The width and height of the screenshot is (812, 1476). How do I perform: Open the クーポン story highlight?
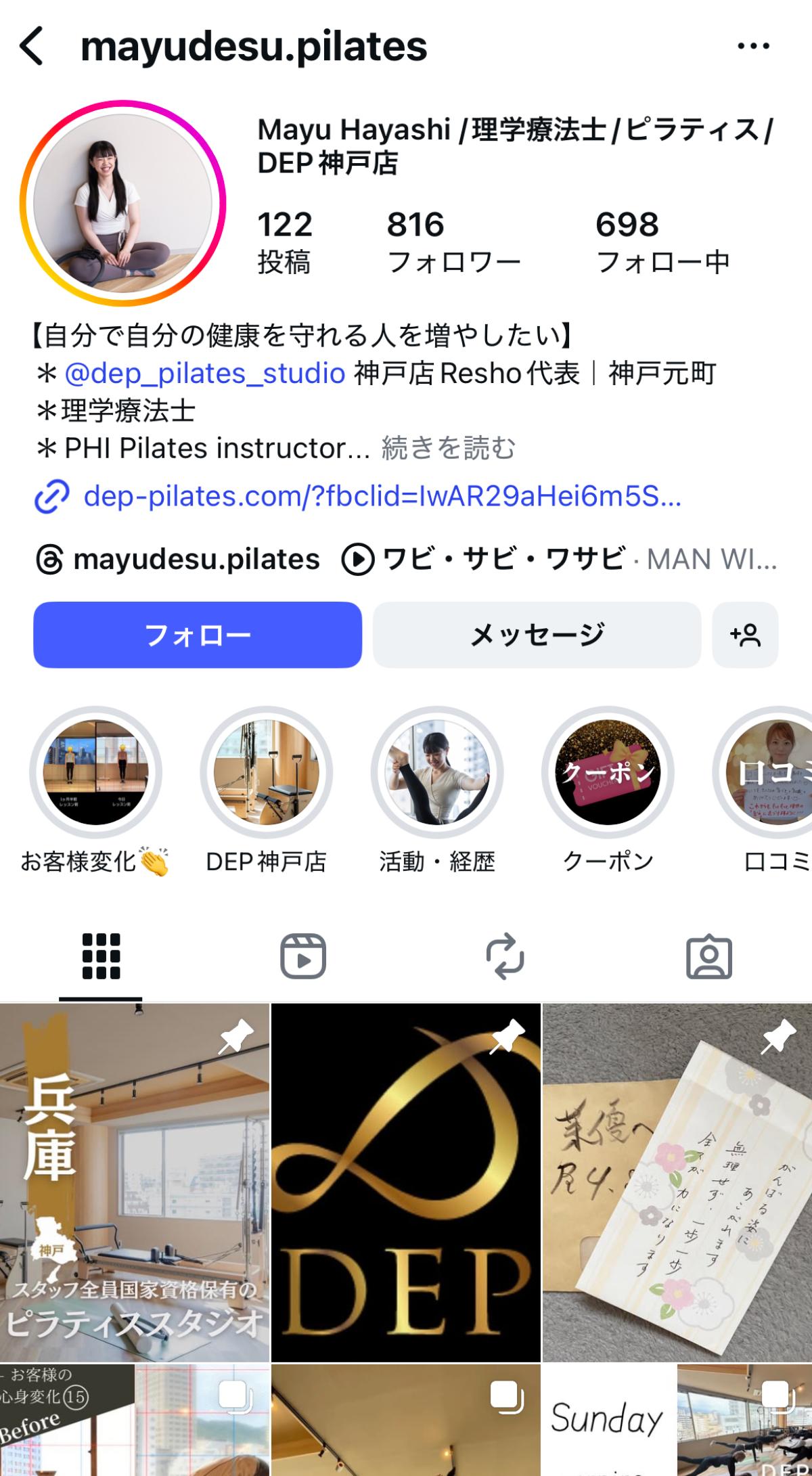608,772
